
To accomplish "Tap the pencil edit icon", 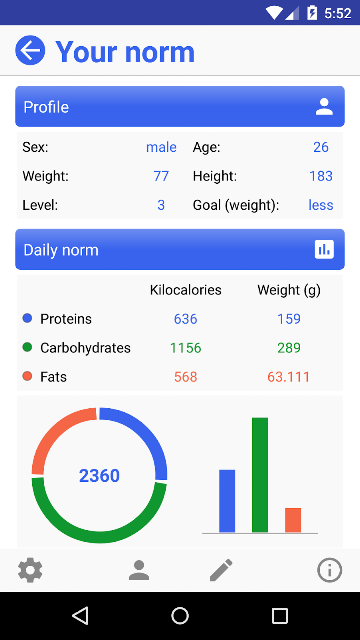I will point(221,570).
